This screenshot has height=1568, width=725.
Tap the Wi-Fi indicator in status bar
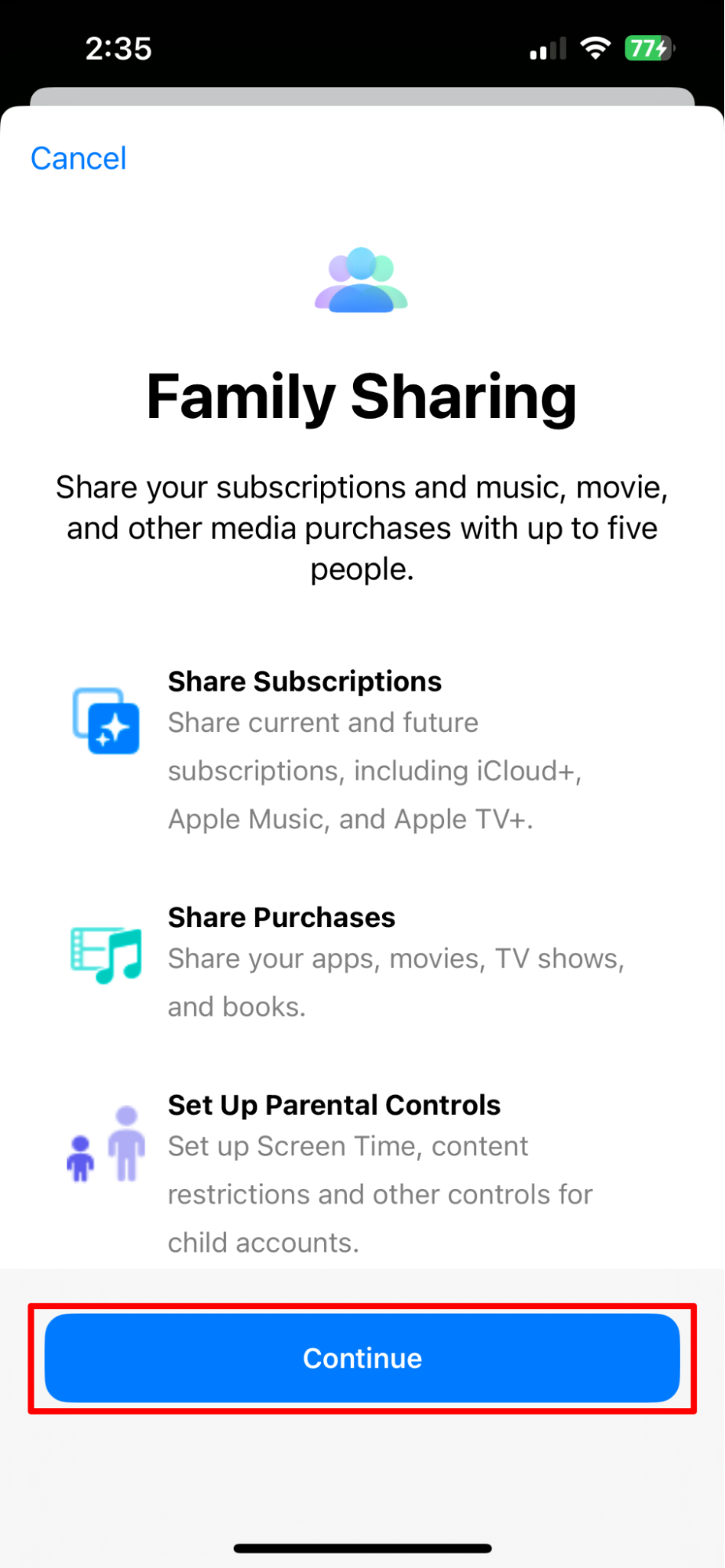click(x=595, y=47)
